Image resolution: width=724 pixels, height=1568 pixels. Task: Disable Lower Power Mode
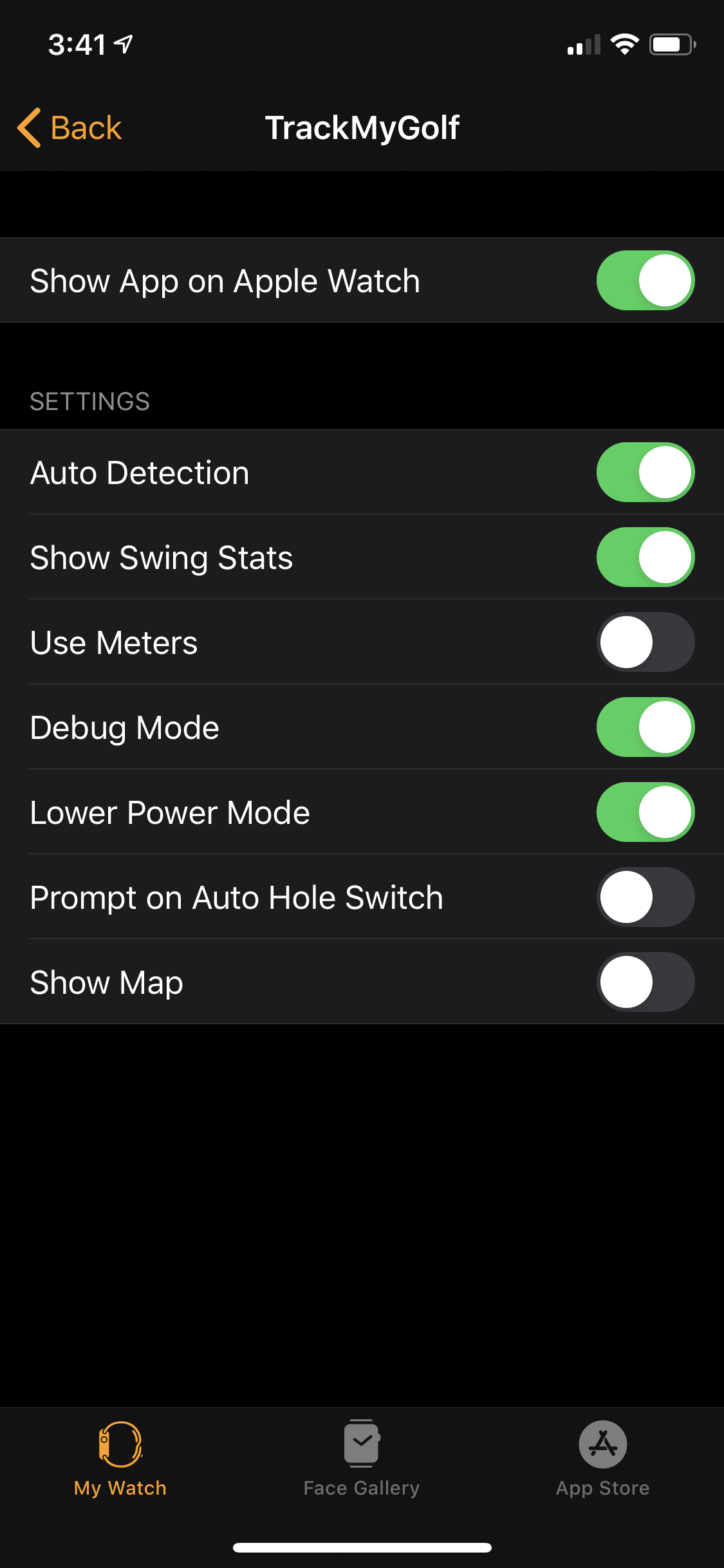pyautogui.click(x=645, y=812)
